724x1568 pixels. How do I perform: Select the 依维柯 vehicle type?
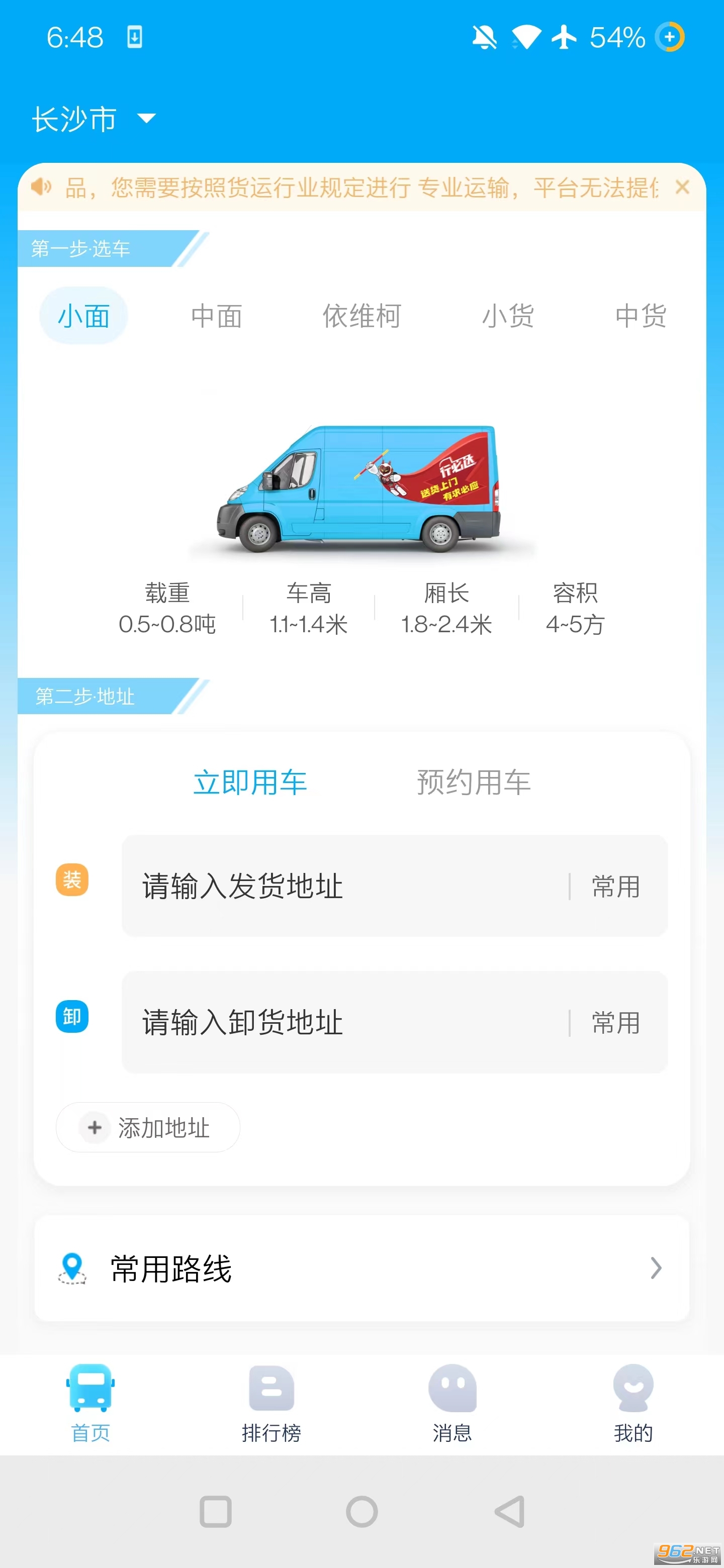(361, 316)
